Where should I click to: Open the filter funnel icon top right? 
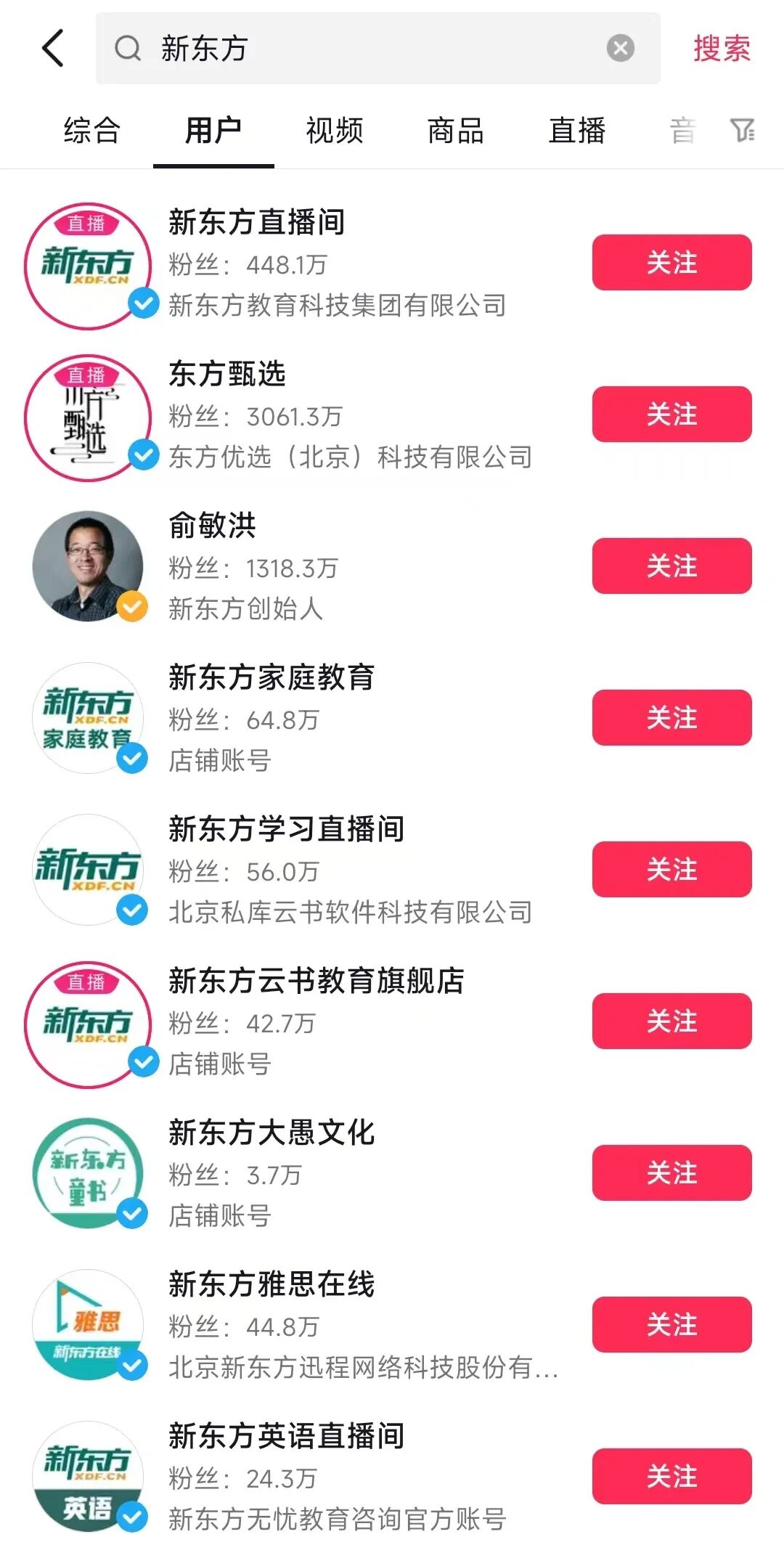[x=742, y=131]
